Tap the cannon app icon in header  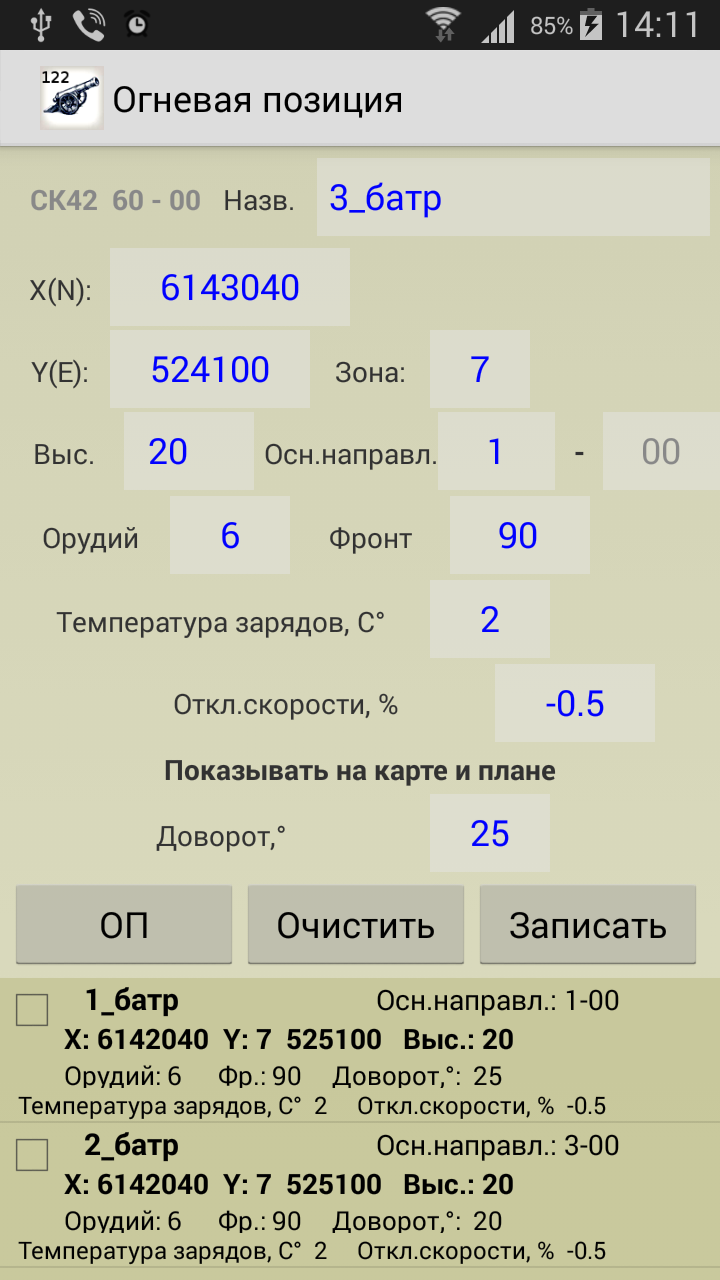[x=72, y=98]
